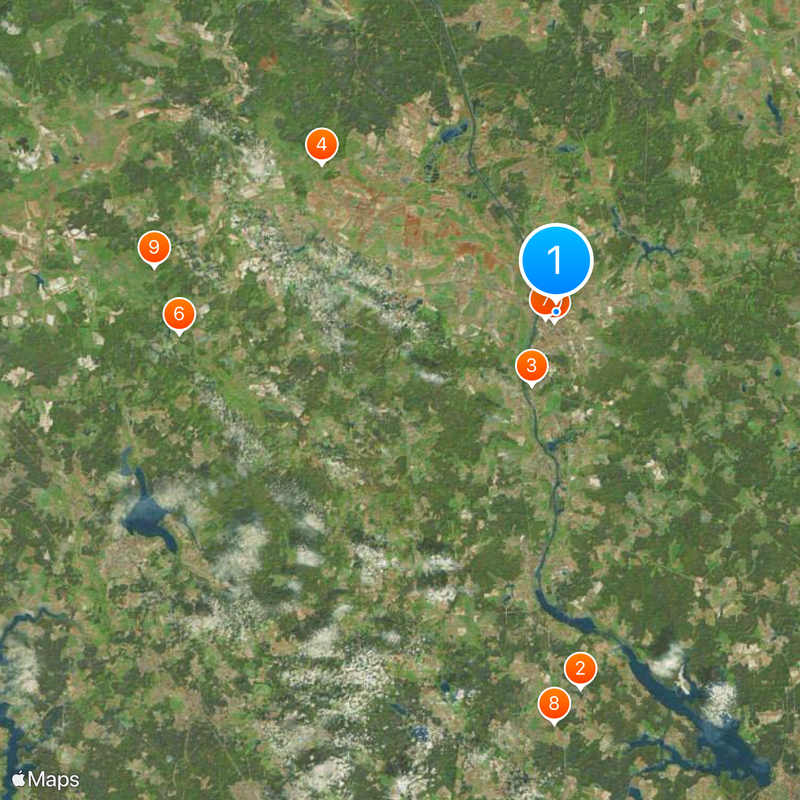Open map pin number 4

click(321, 146)
